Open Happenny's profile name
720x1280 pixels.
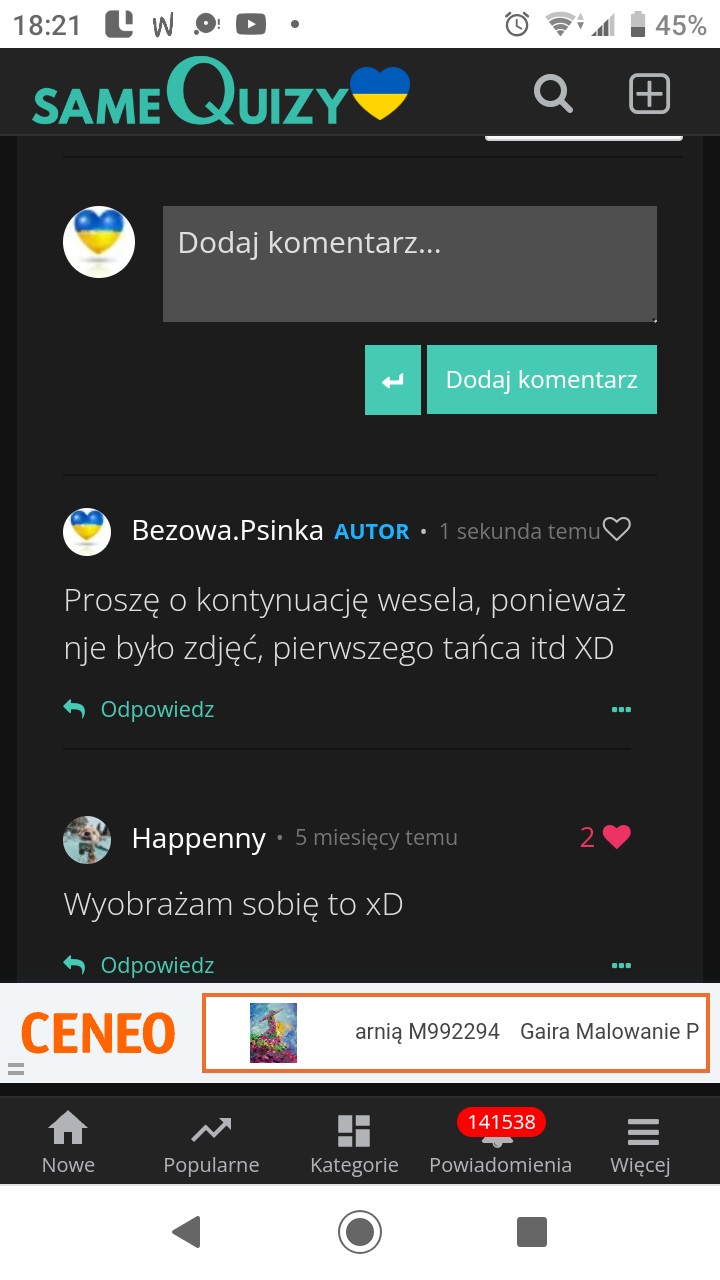(198, 838)
